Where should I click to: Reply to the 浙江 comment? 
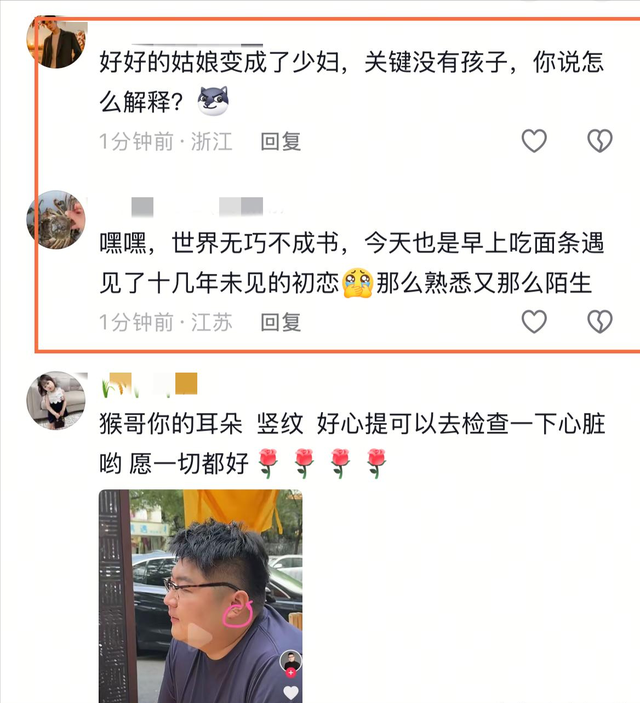point(281,142)
